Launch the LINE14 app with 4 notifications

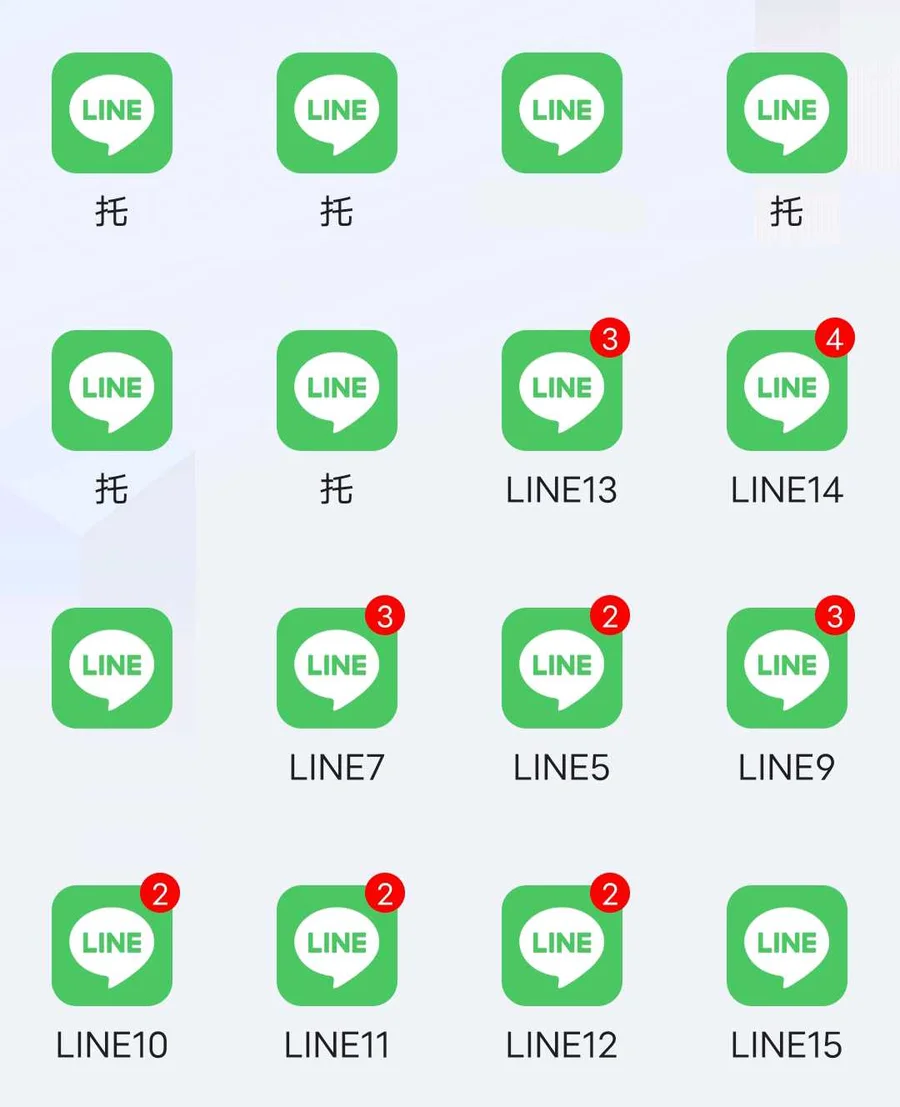point(786,391)
